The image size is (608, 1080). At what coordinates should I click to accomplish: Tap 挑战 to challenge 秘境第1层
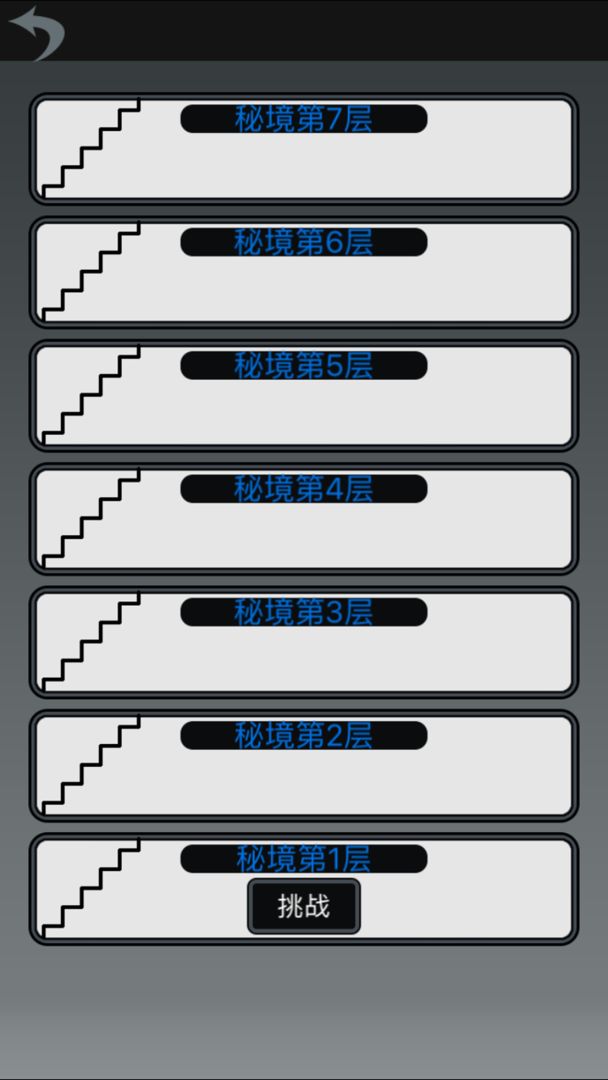[303, 906]
